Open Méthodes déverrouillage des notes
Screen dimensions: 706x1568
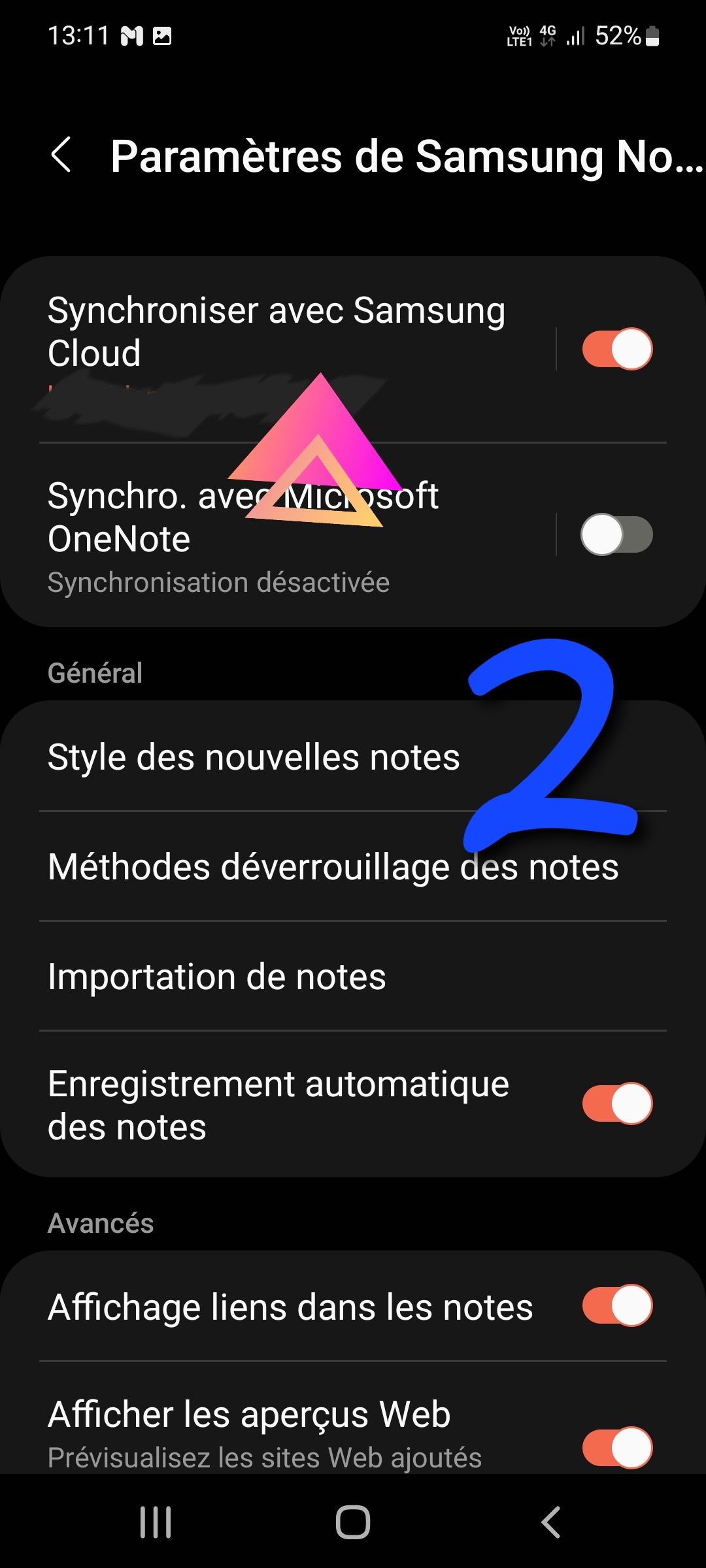pos(333,867)
